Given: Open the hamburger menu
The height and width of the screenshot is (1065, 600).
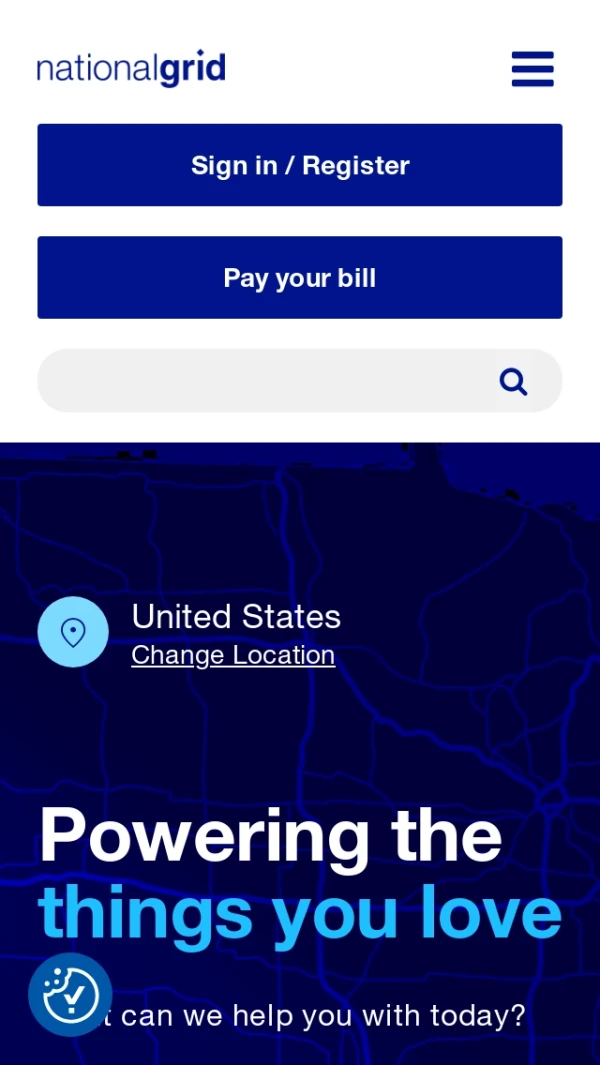Looking at the screenshot, I should pyautogui.click(x=532, y=69).
